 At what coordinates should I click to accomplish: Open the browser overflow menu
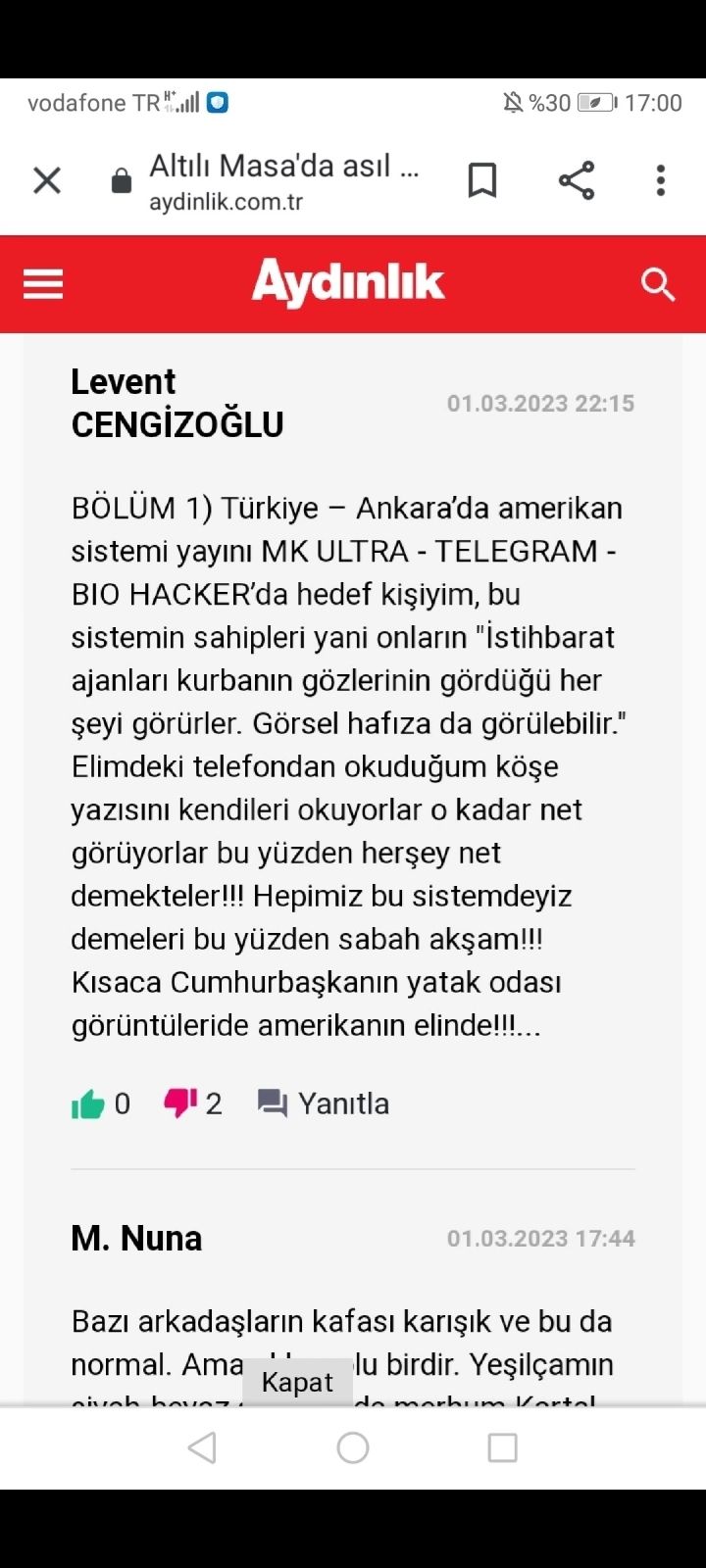pyautogui.click(x=661, y=180)
